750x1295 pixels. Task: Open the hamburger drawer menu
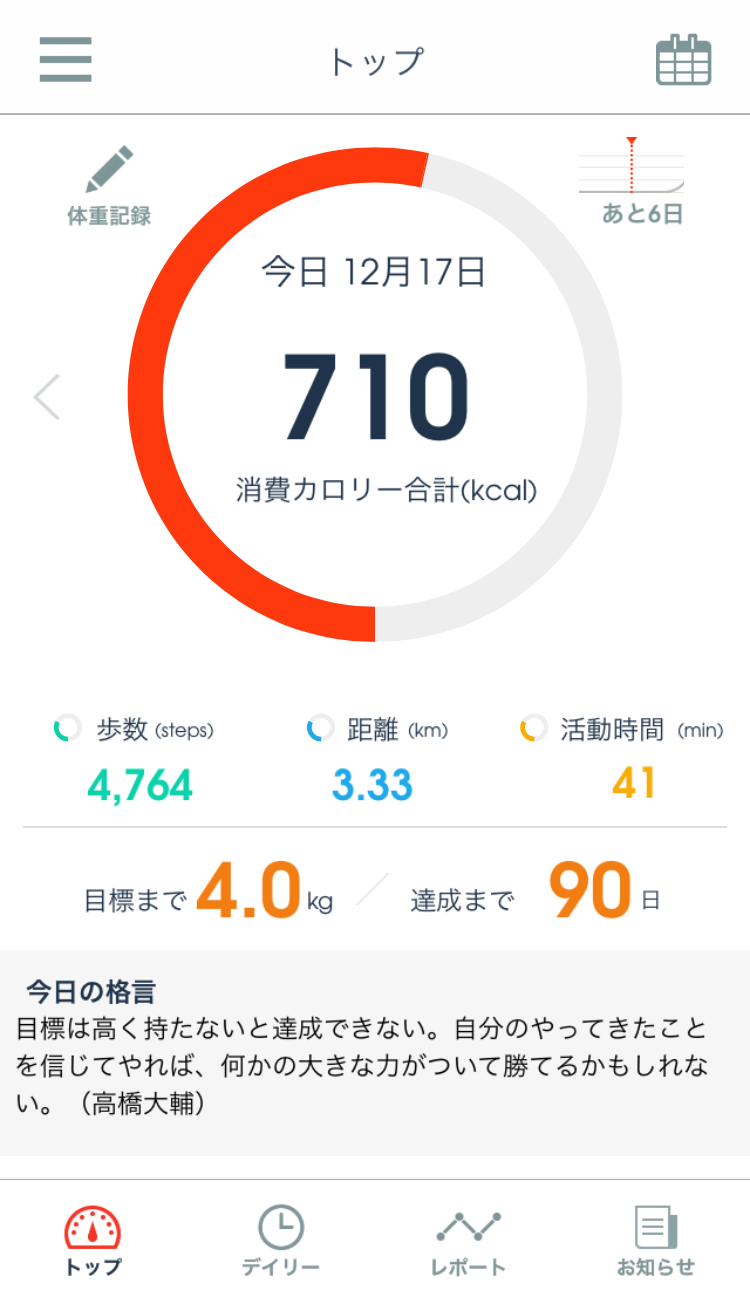click(66, 60)
